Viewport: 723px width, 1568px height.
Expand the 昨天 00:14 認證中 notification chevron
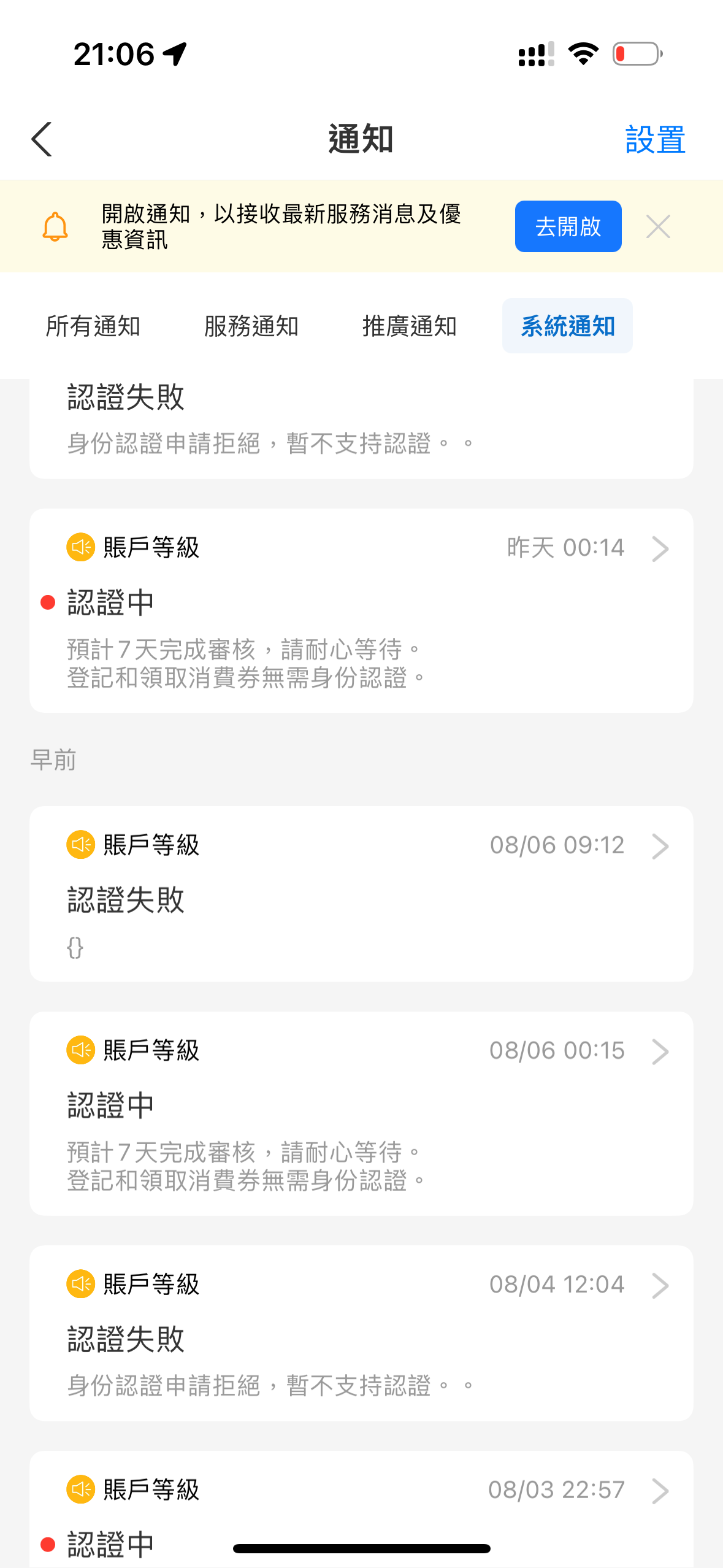coord(661,549)
